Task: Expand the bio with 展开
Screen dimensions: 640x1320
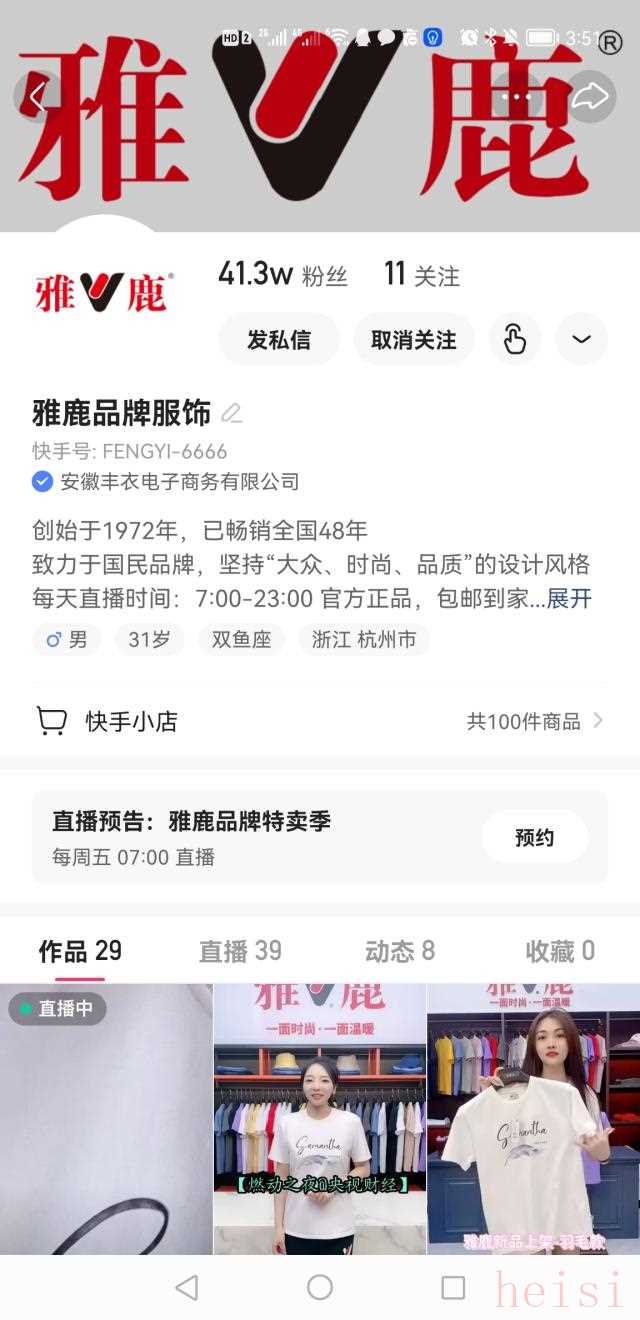Action: tap(569, 599)
